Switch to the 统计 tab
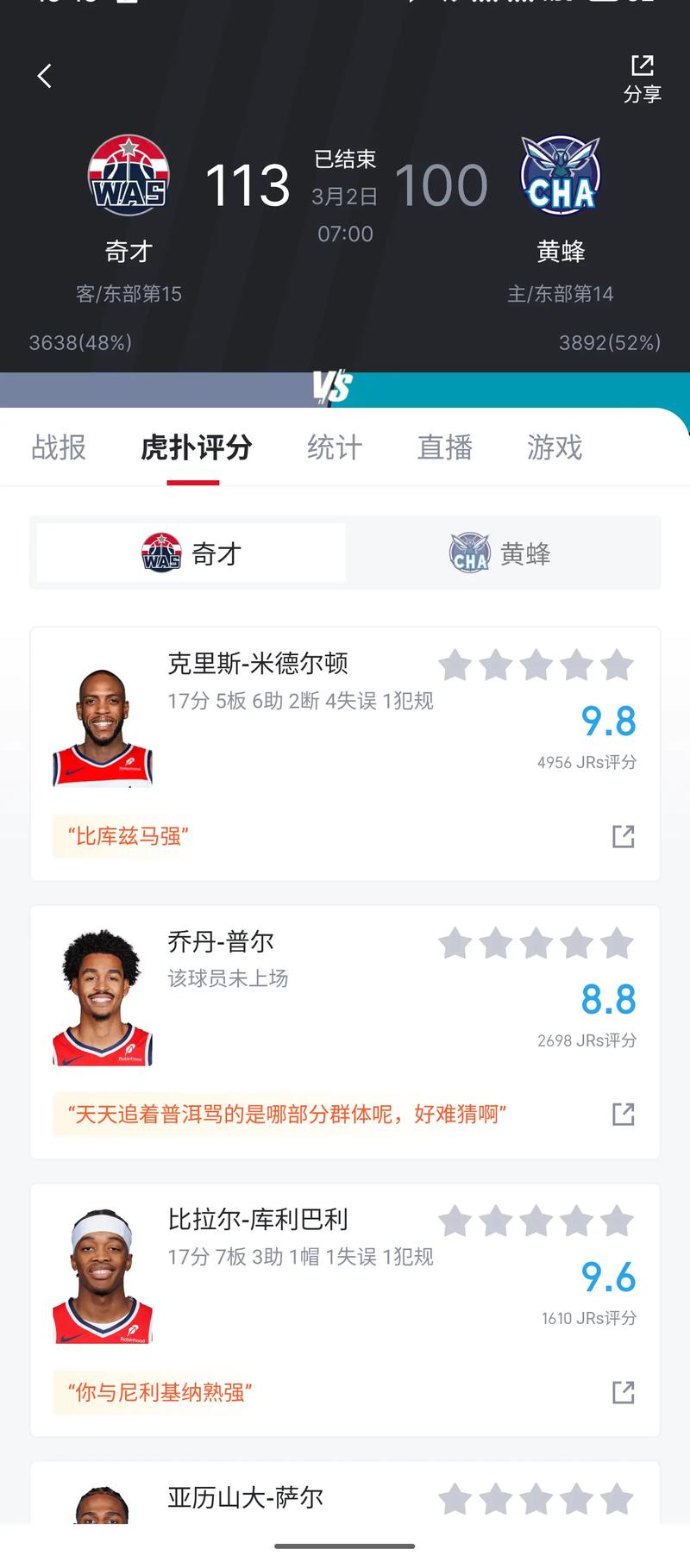The width and height of the screenshot is (690, 1568). (334, 448)
